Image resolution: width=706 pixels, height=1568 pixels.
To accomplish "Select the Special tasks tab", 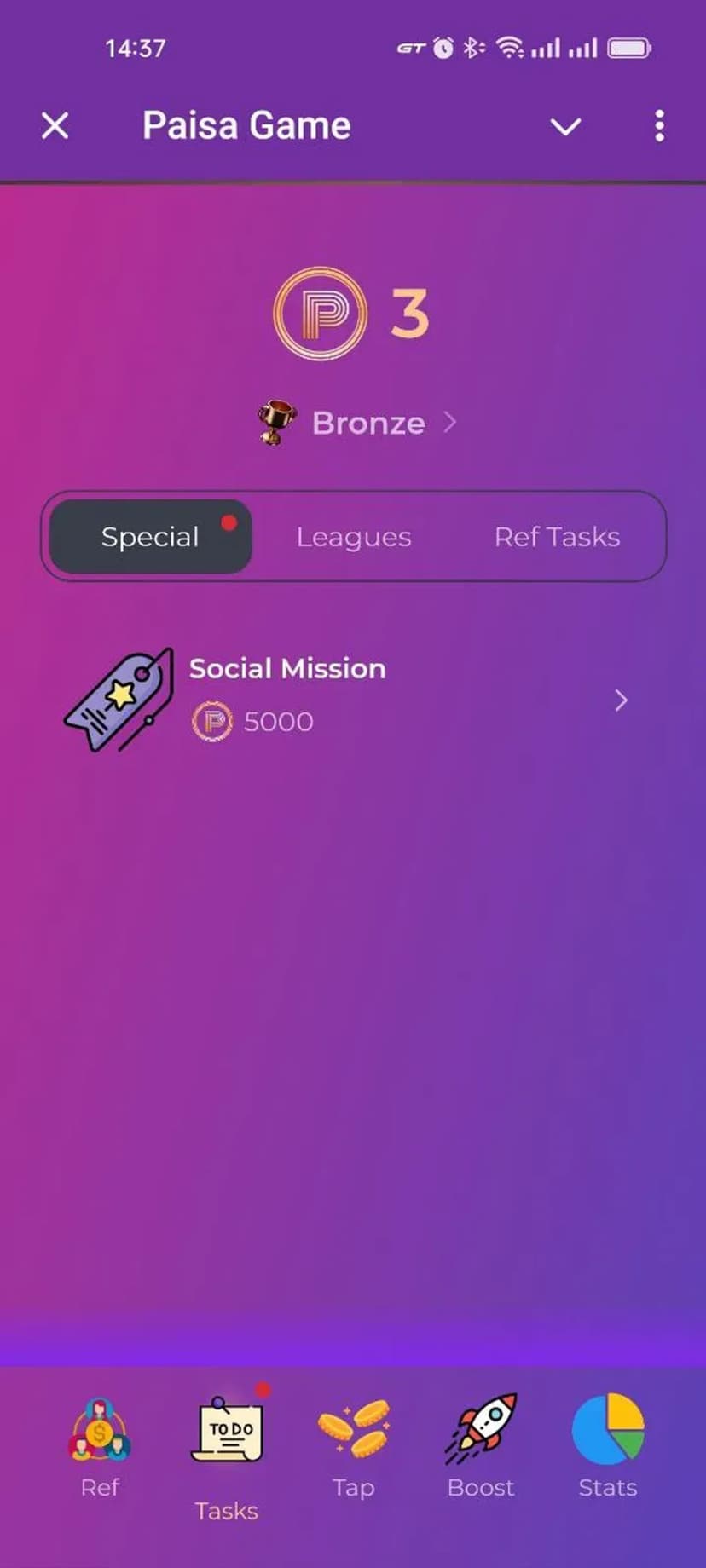I will 151,537.
